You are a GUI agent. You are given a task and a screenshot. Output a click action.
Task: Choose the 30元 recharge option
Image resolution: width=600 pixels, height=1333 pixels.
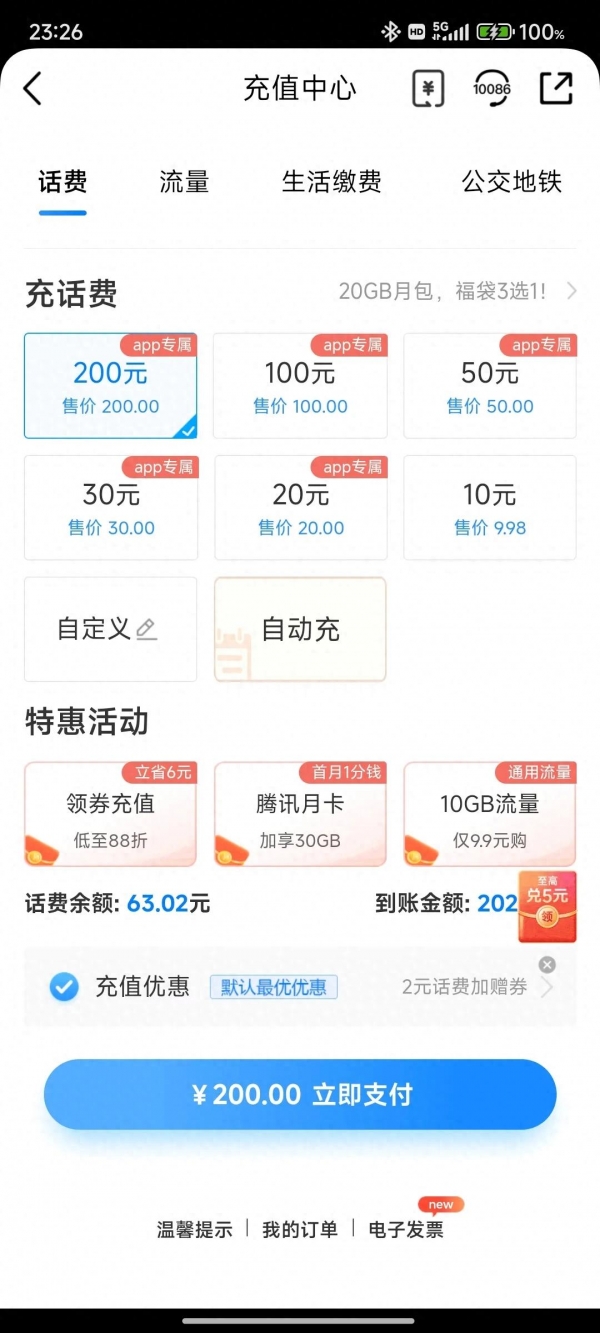tap(111, 508)
